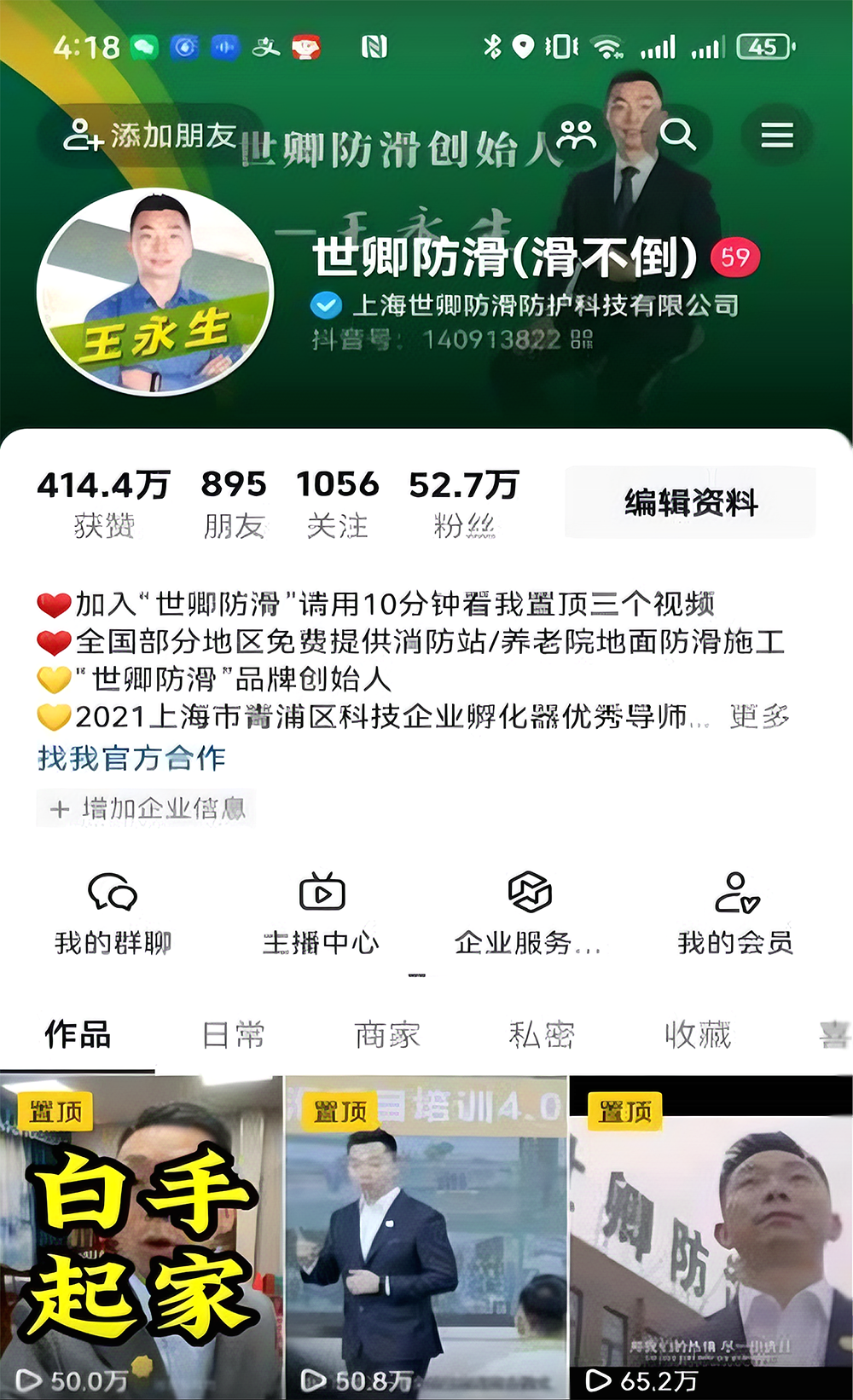View the 52.7万 粉丝 followers list
The height and width of the screenshot is (1400, 853).
[463, 503]
